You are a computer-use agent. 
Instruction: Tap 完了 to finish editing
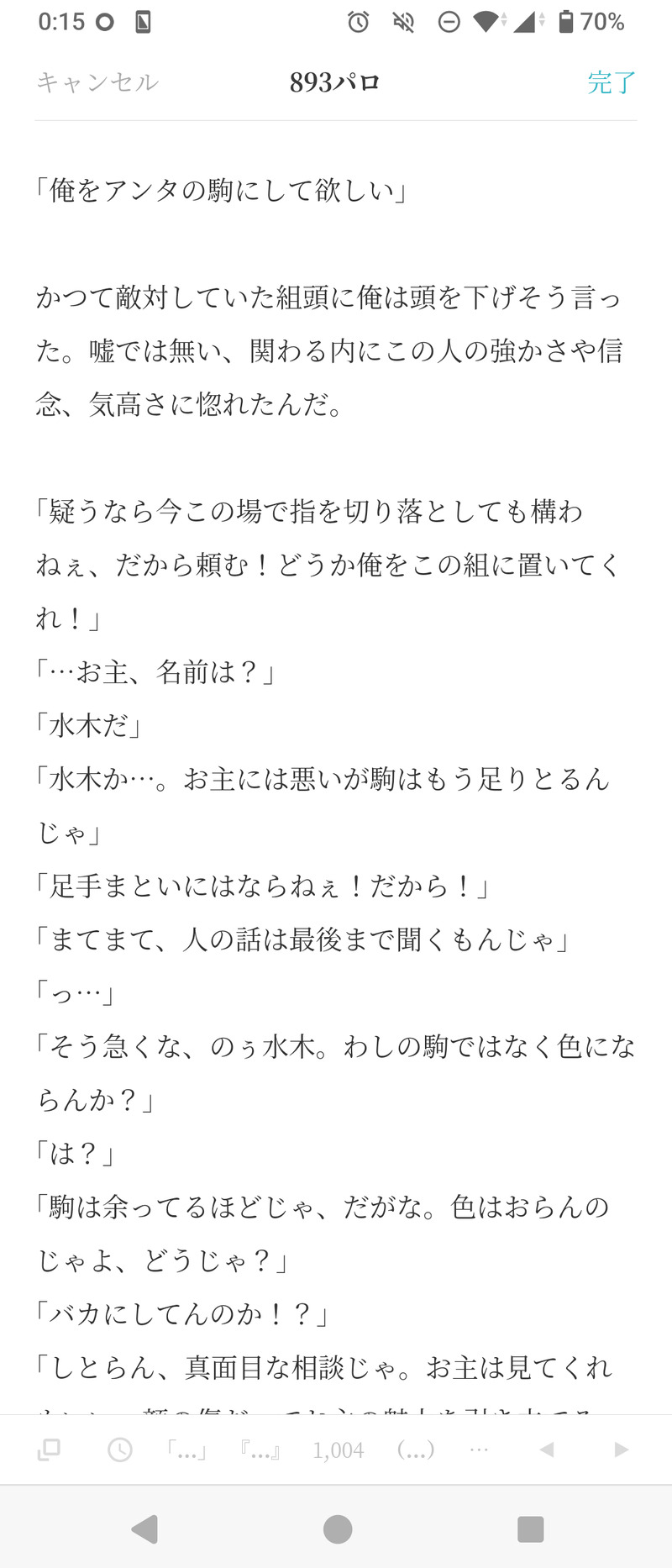[x=611, y=82]
